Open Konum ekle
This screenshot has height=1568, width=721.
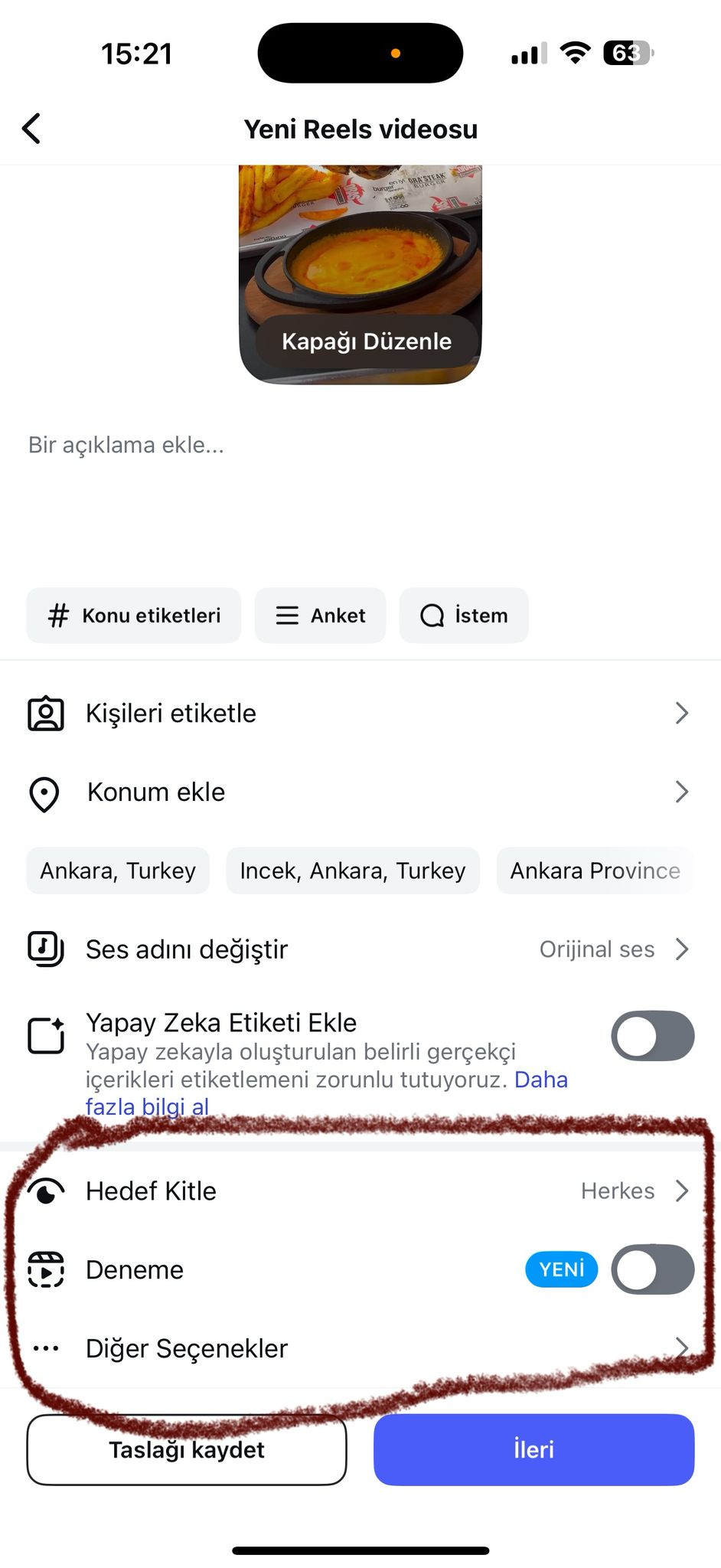(360, 792)
